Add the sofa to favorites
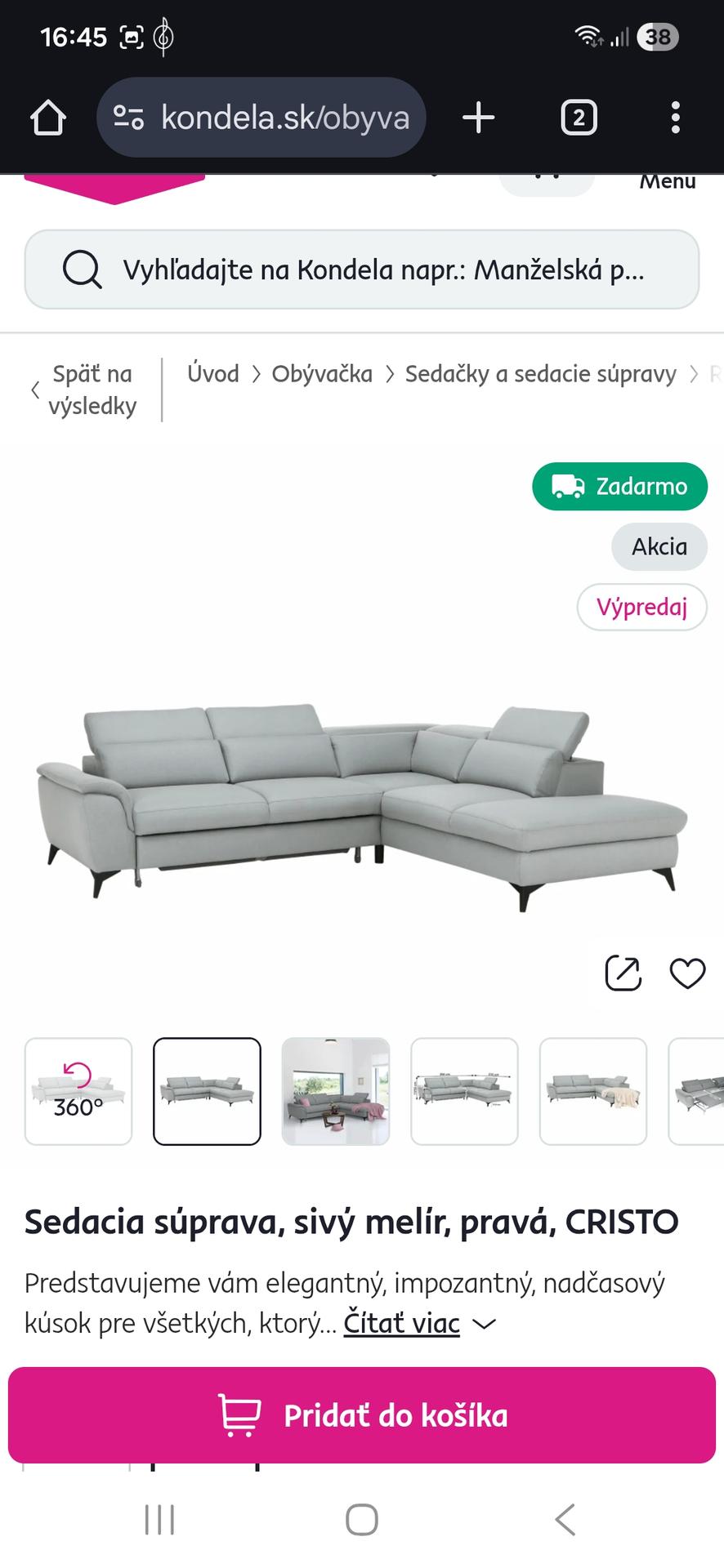This screenshot has height=1568, width=724. [687, 973]
